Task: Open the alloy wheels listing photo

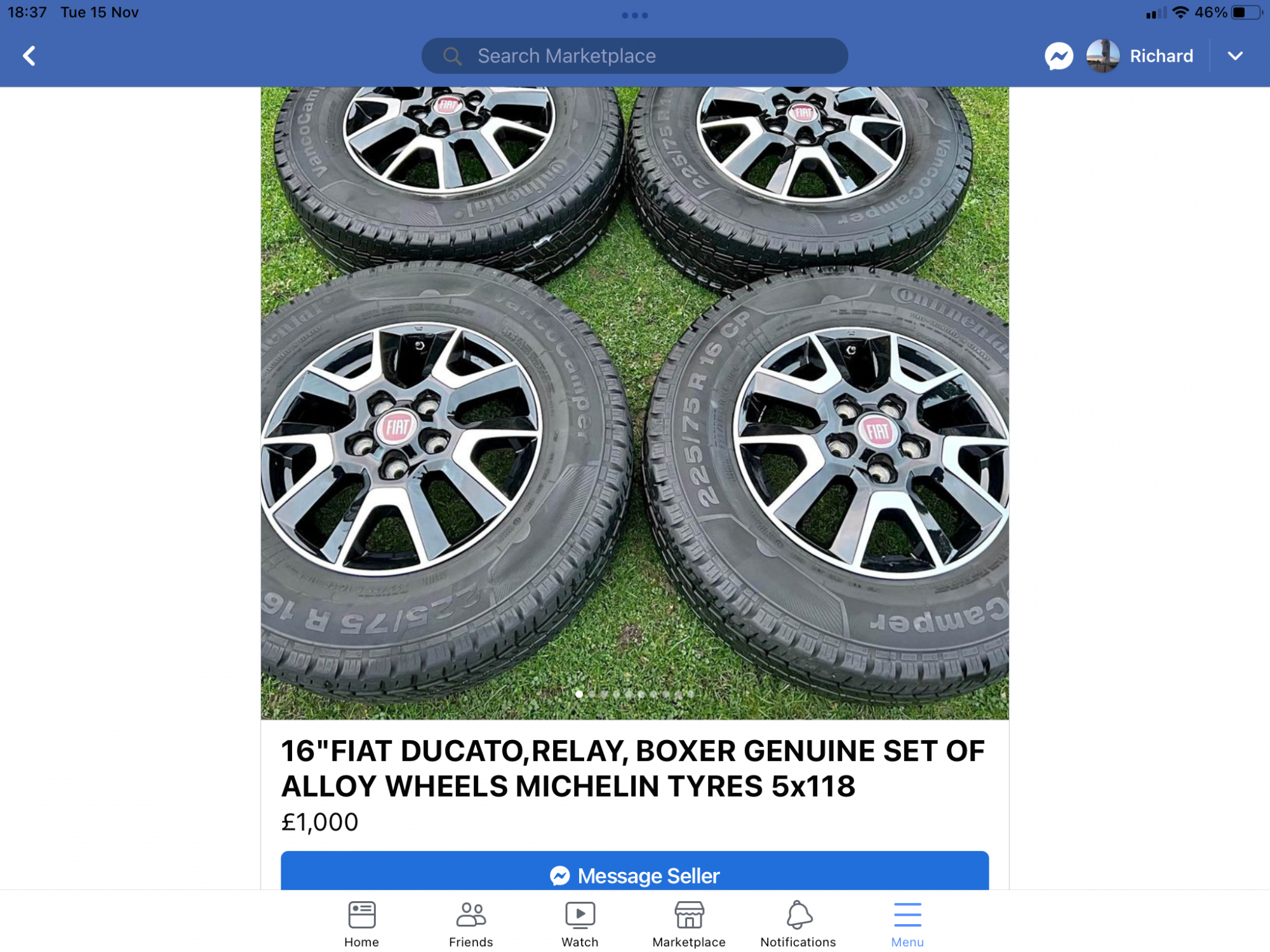Action: tap(635, 403)
